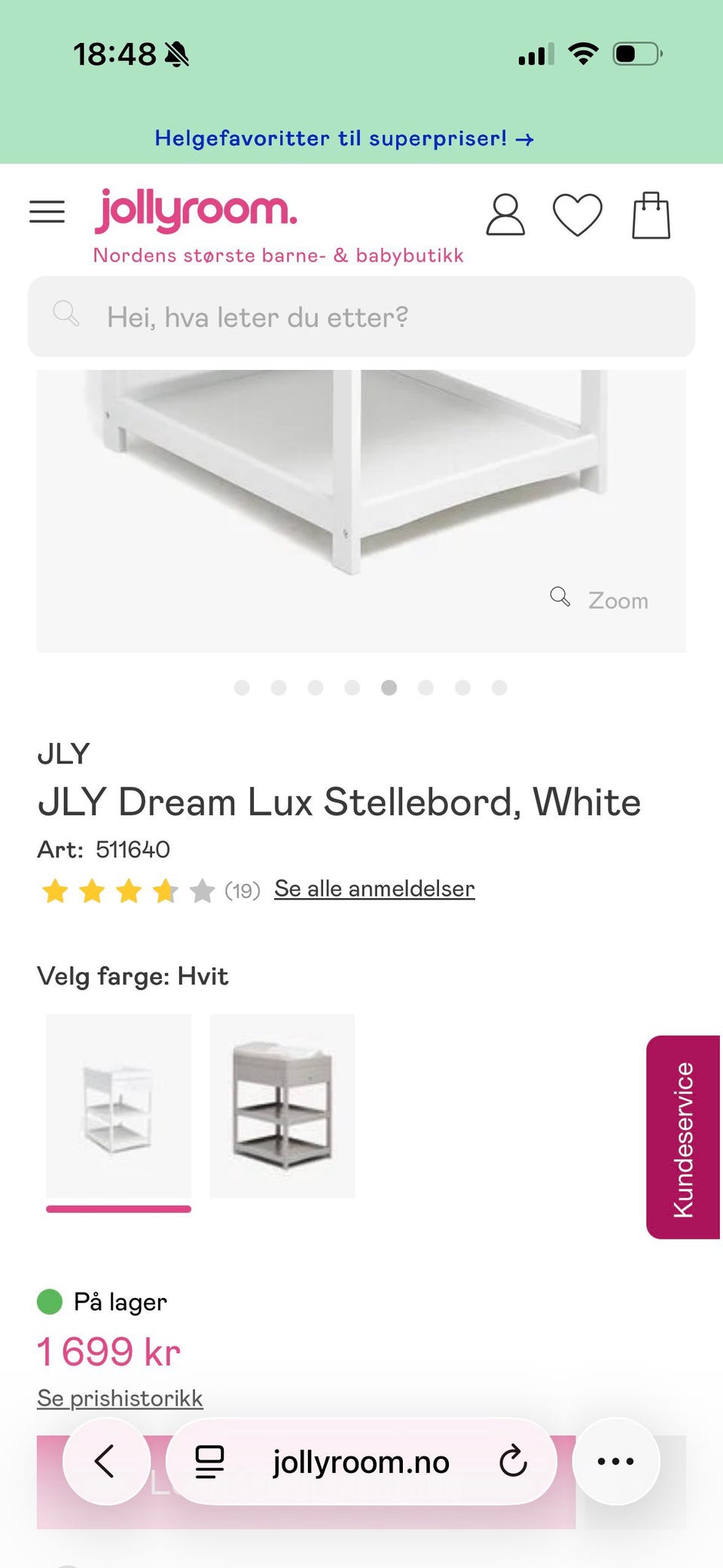Viewport: 723px width, 1568px height.
Task: Click the Helgefavoritter til superpriser banner arrow
Action: [x=525, y=139]
